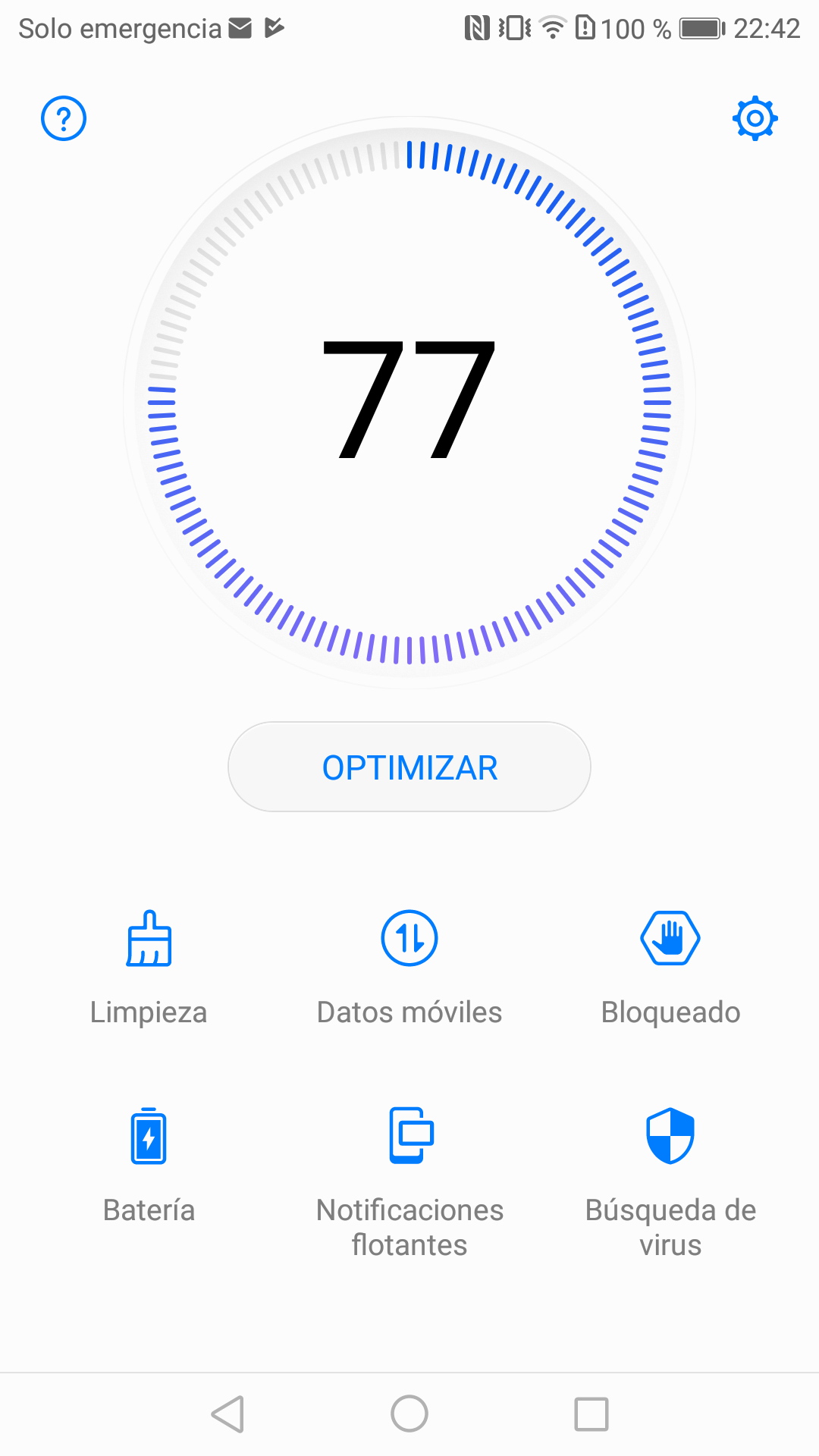
Task: Open Notificaciones flotantes
Action: [x=409, y=1183]
